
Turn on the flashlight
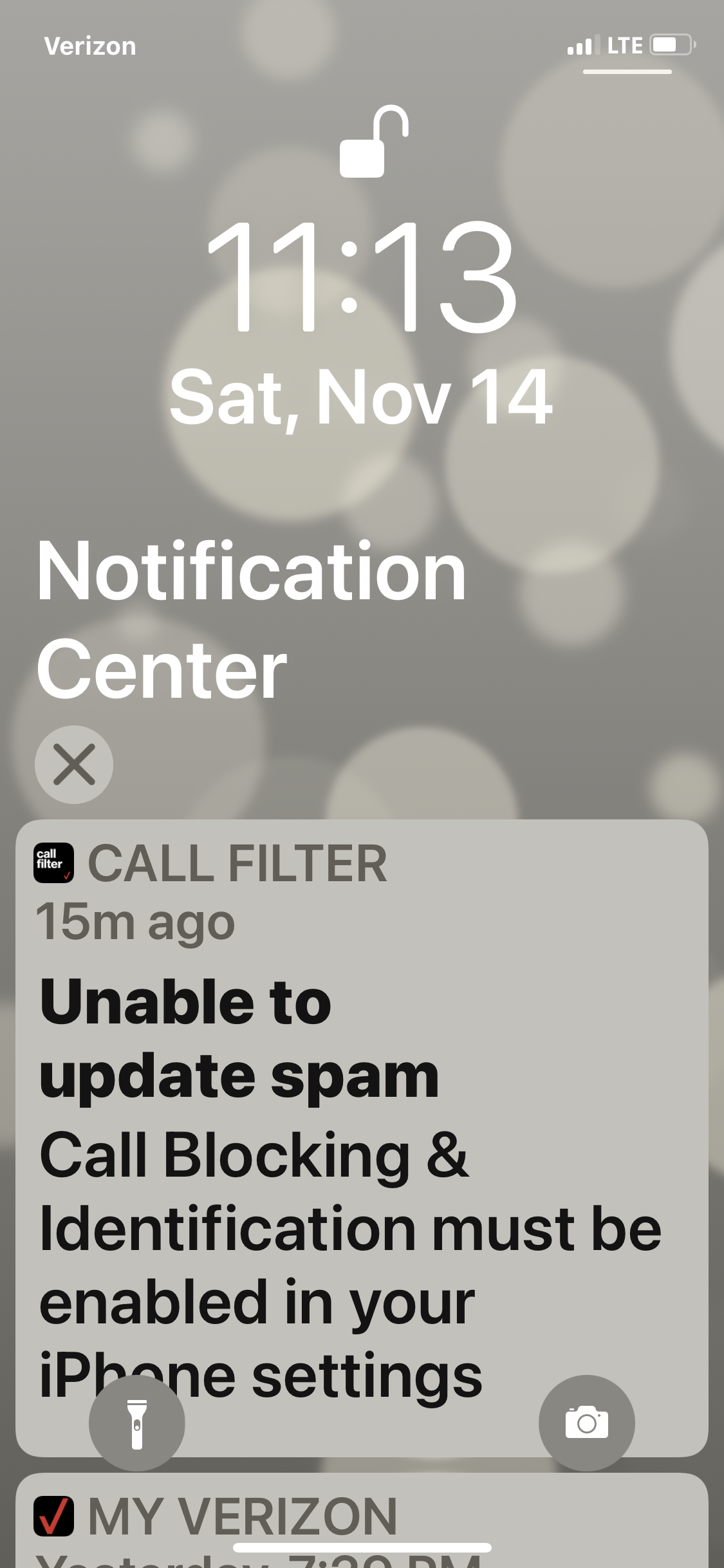(137, 1423)
